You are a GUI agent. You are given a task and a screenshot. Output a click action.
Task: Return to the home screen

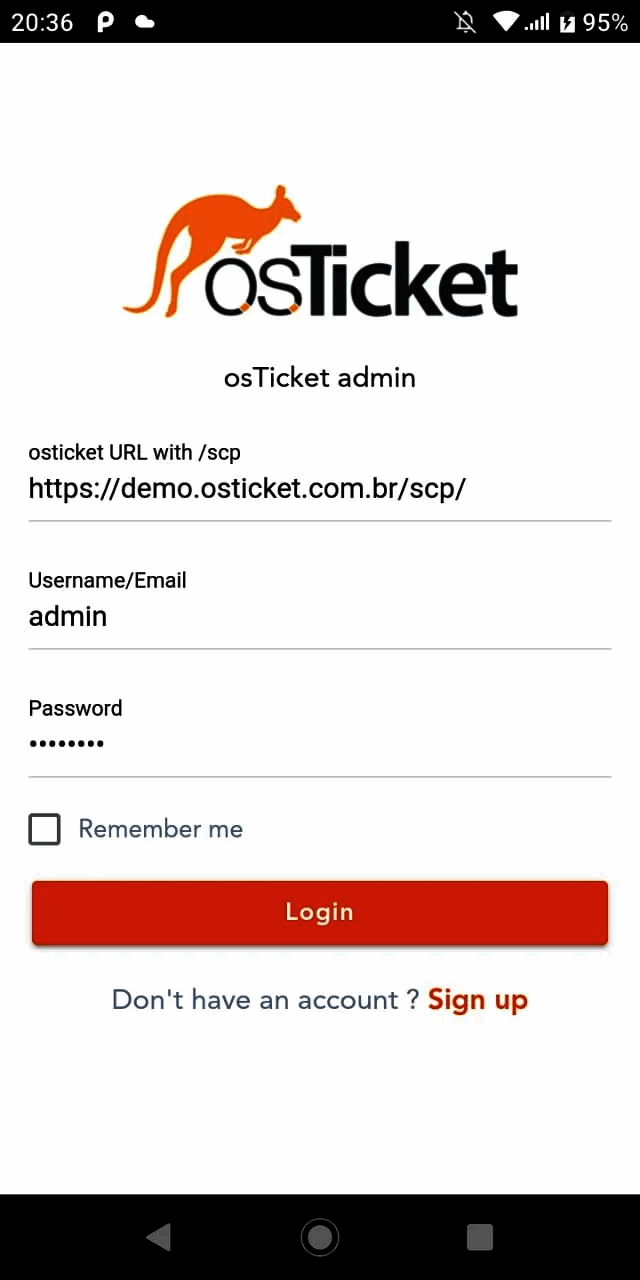click(x=320, y=1237)
